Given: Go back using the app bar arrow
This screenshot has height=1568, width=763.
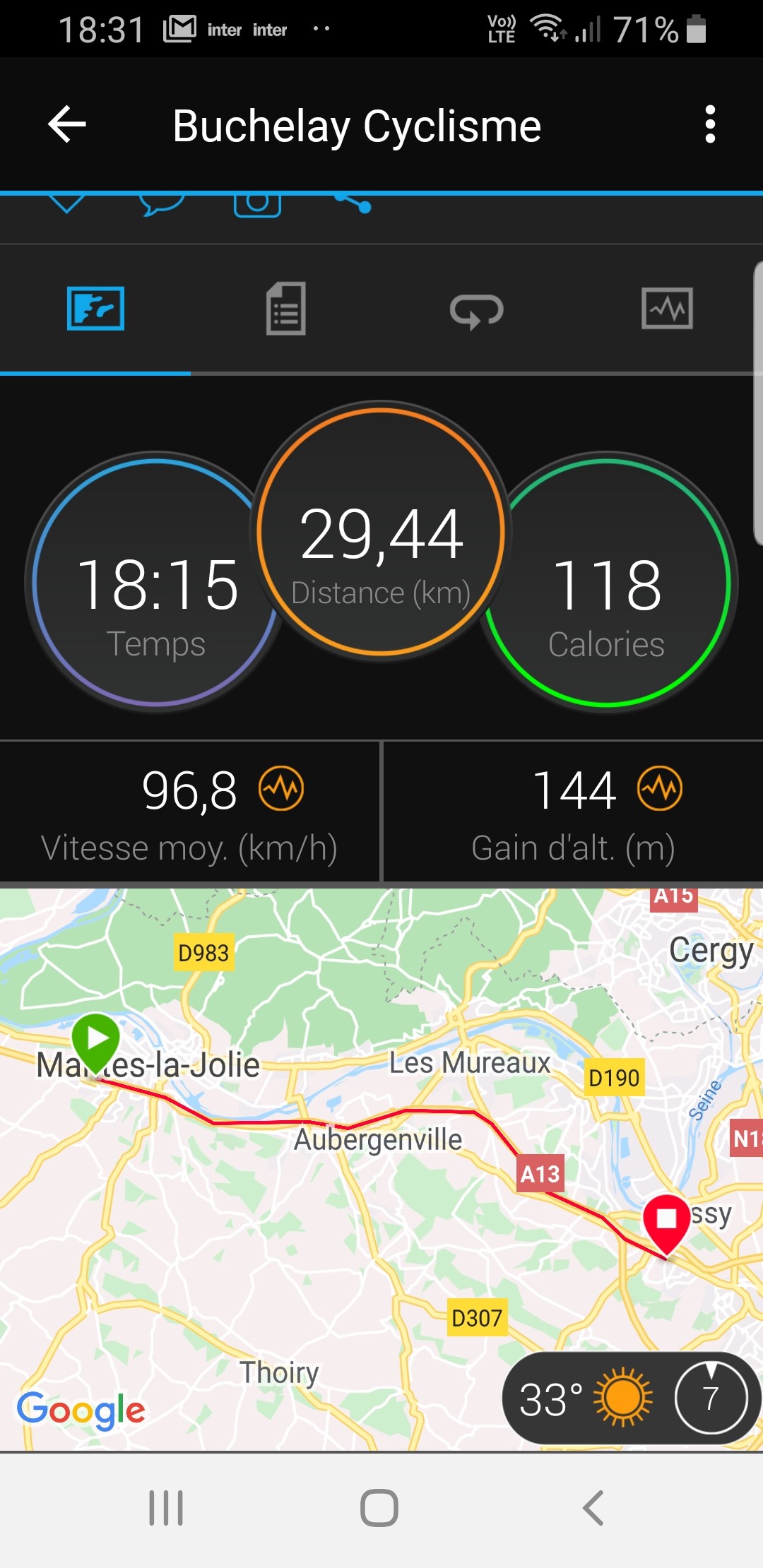Looking at the screenshot, I should coord(67,124).
